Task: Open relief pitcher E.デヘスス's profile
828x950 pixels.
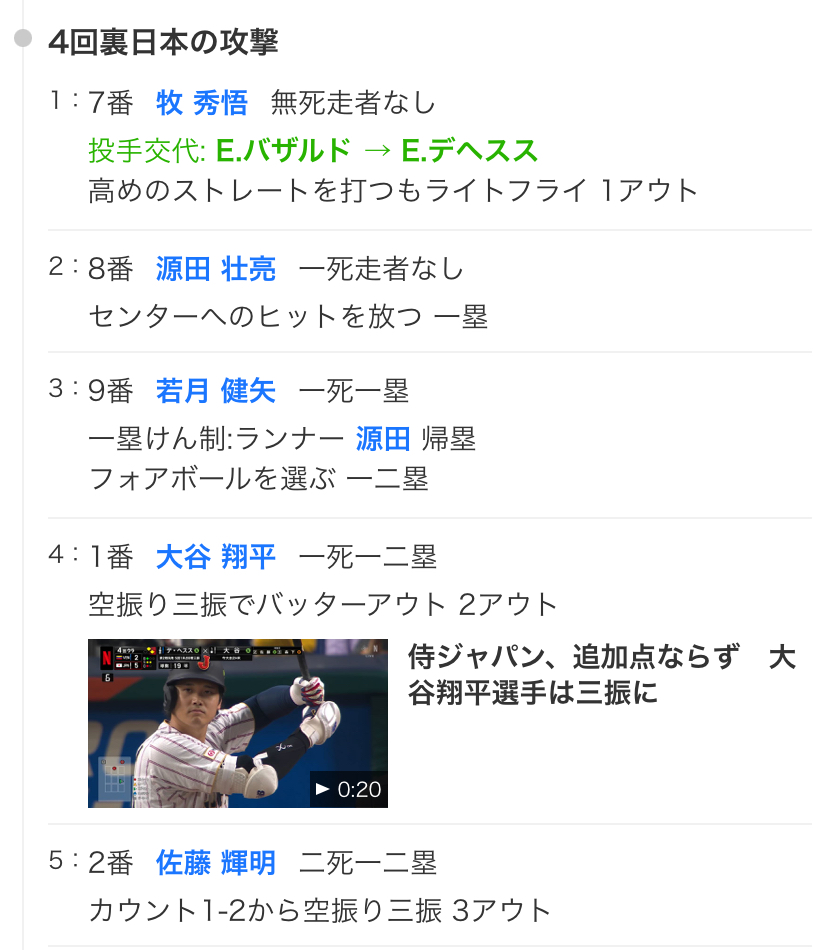Action: 469,150
